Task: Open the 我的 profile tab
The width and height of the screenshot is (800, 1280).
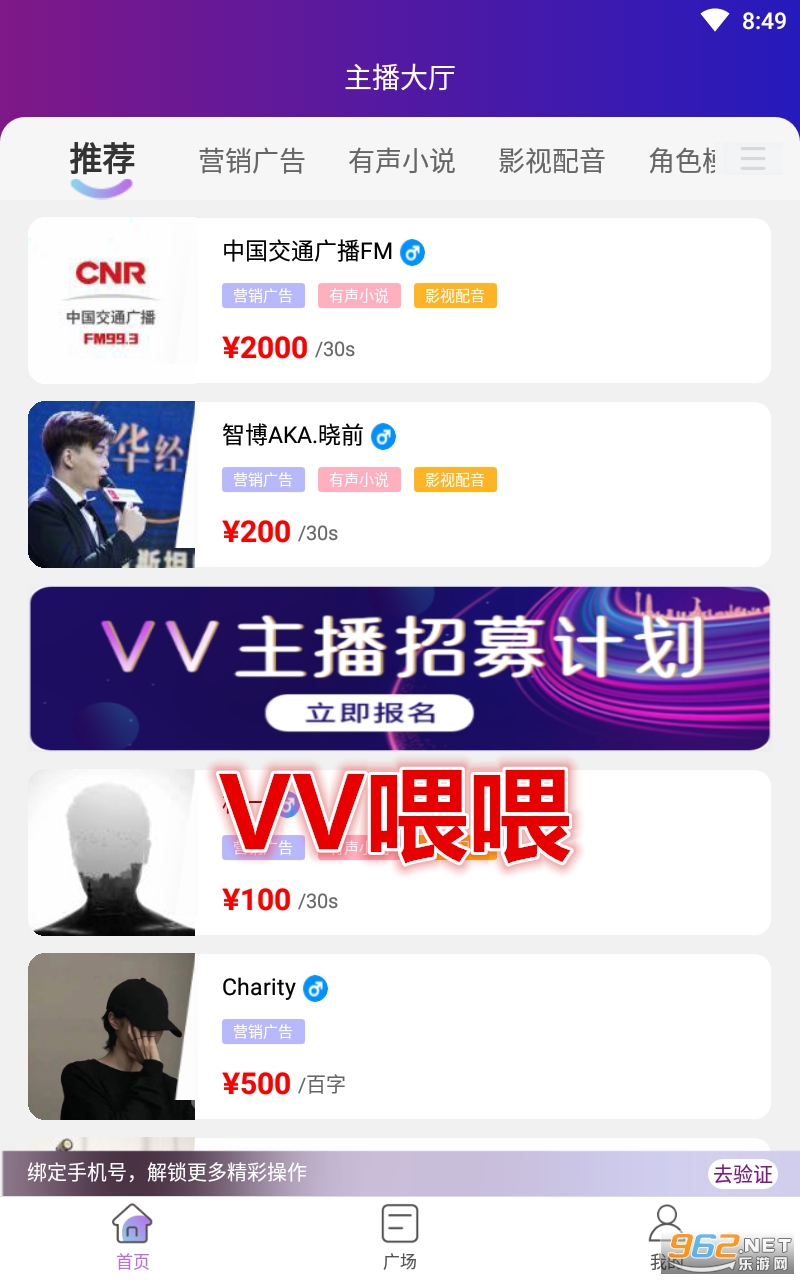Action: [x=665, y=1237]
